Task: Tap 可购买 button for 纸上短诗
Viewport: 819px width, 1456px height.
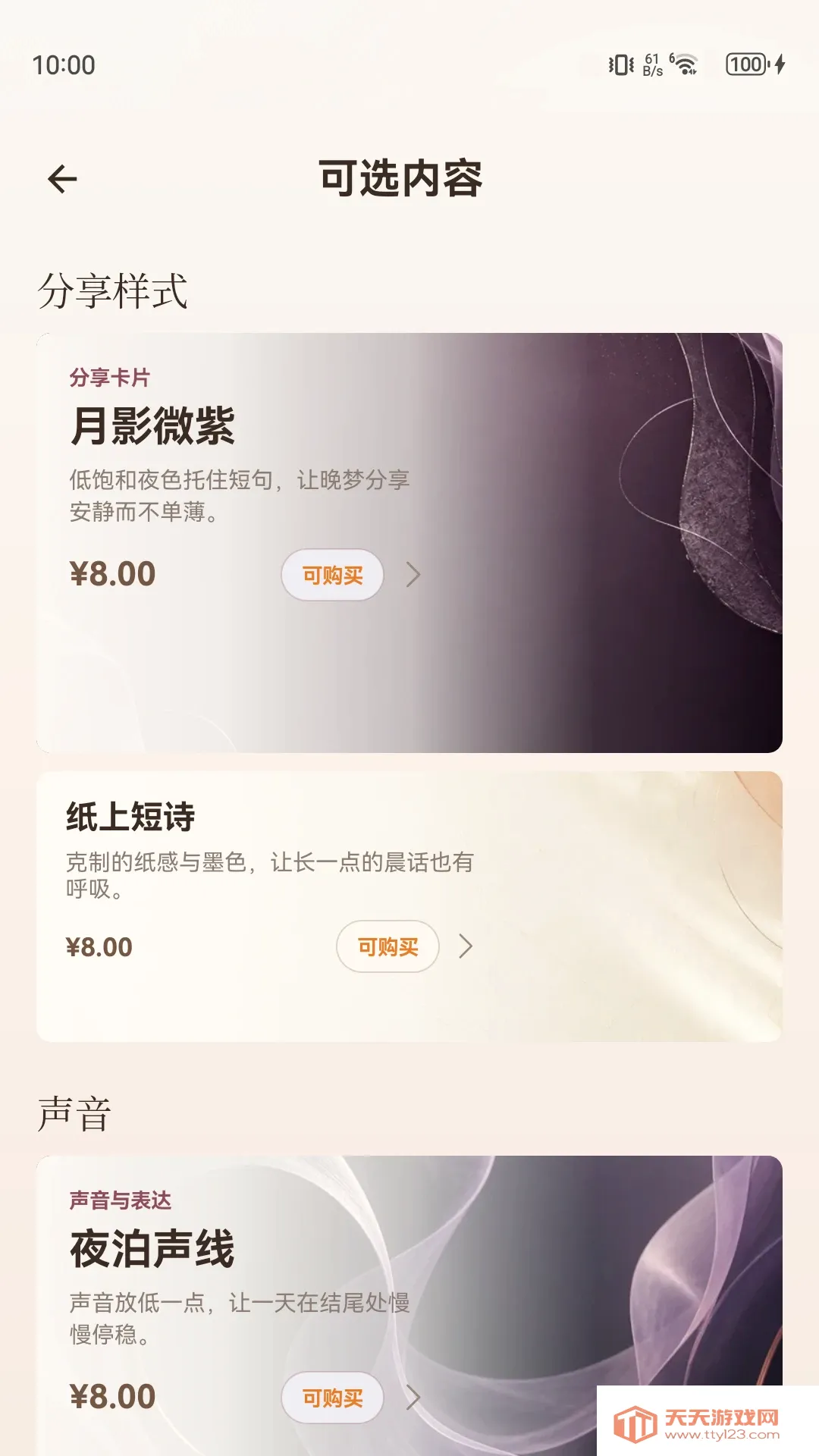Action: 388,946
